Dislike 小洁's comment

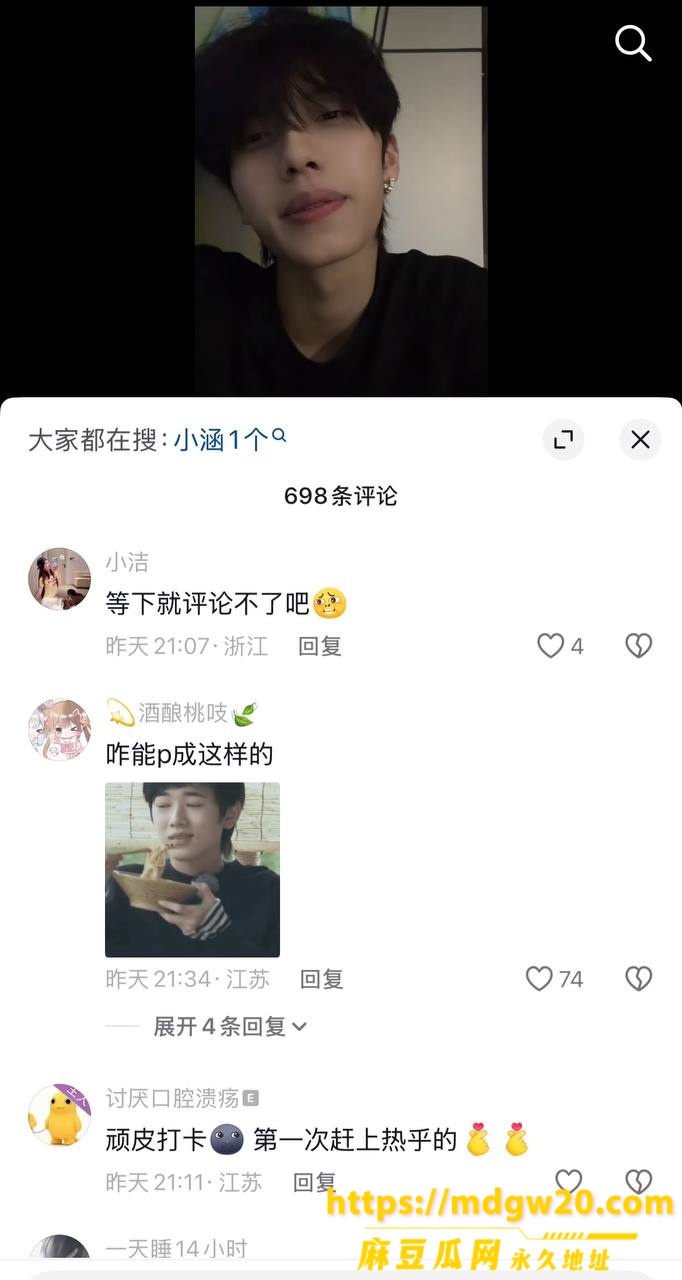click(638, 646)
